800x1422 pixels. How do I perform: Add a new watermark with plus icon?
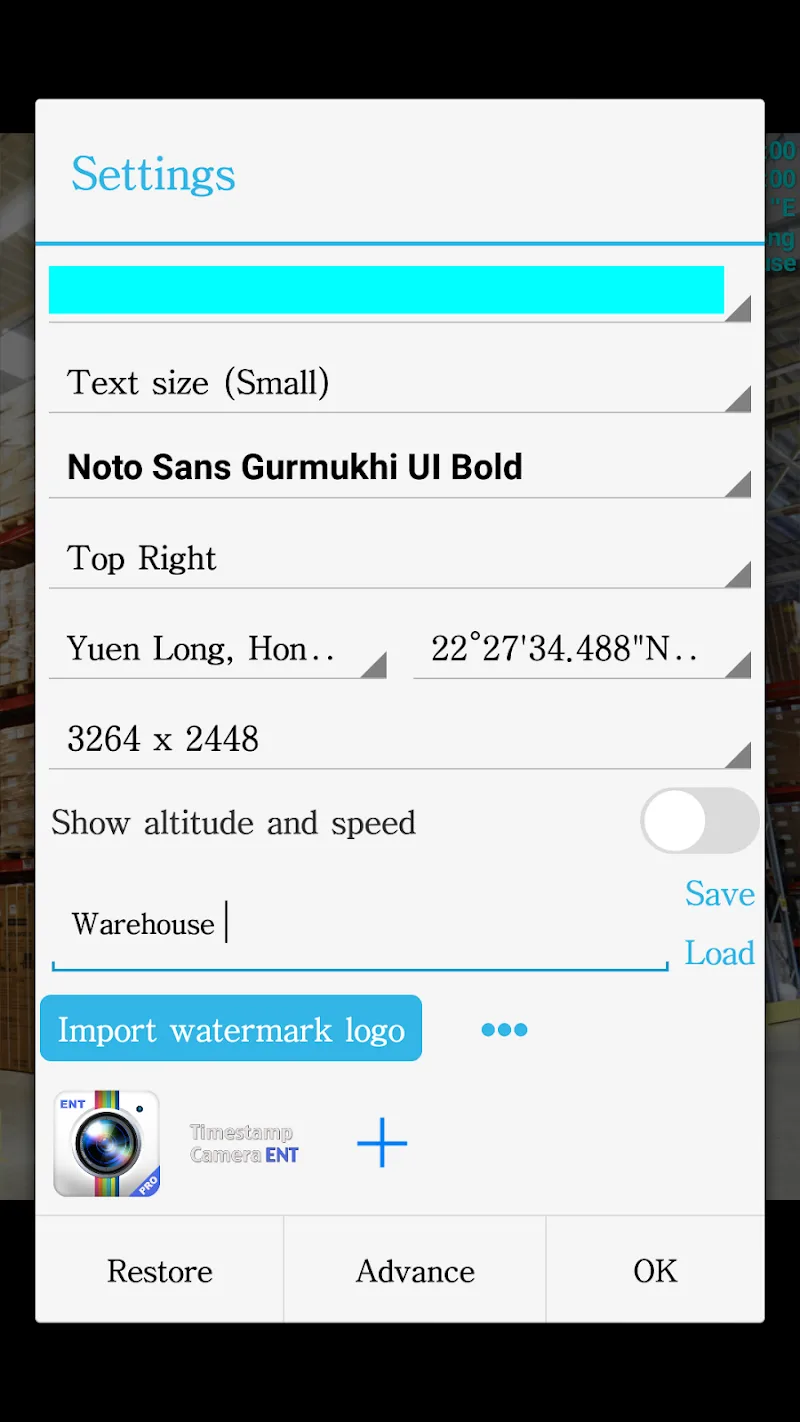(x=382, y=1143)
